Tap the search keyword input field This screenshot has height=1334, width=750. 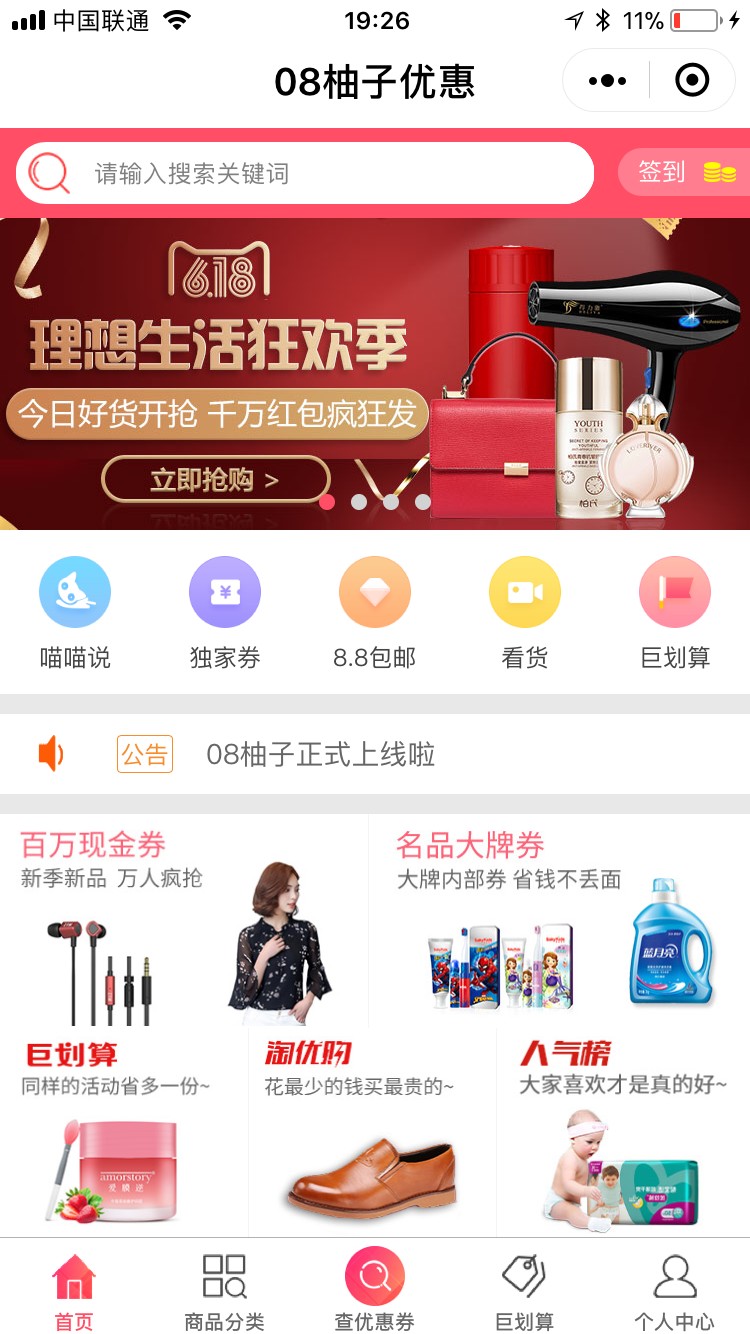tap(305, 173)
